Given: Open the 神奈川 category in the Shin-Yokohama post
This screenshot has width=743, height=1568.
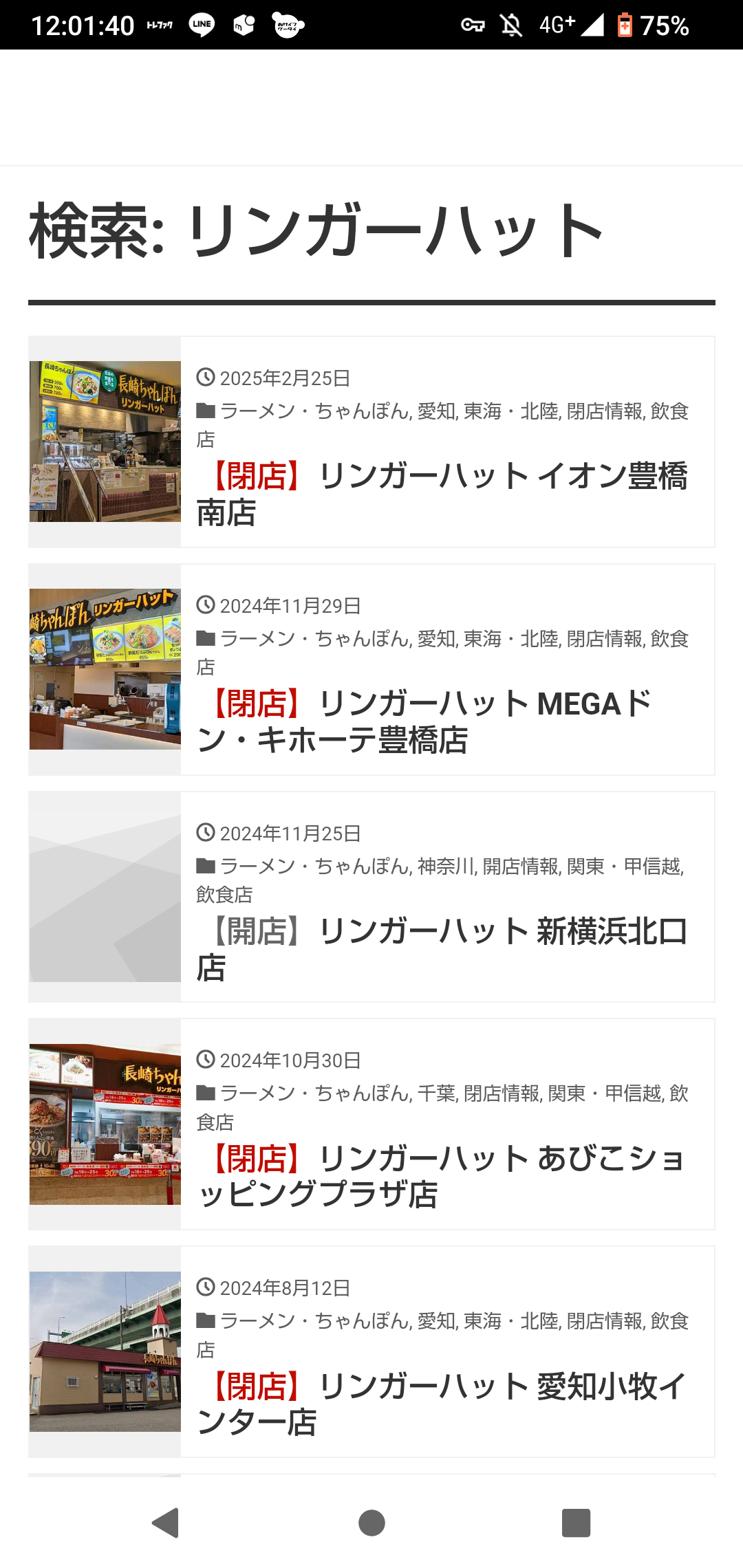Looking at the screenshot, I should [x=445, y=867].
